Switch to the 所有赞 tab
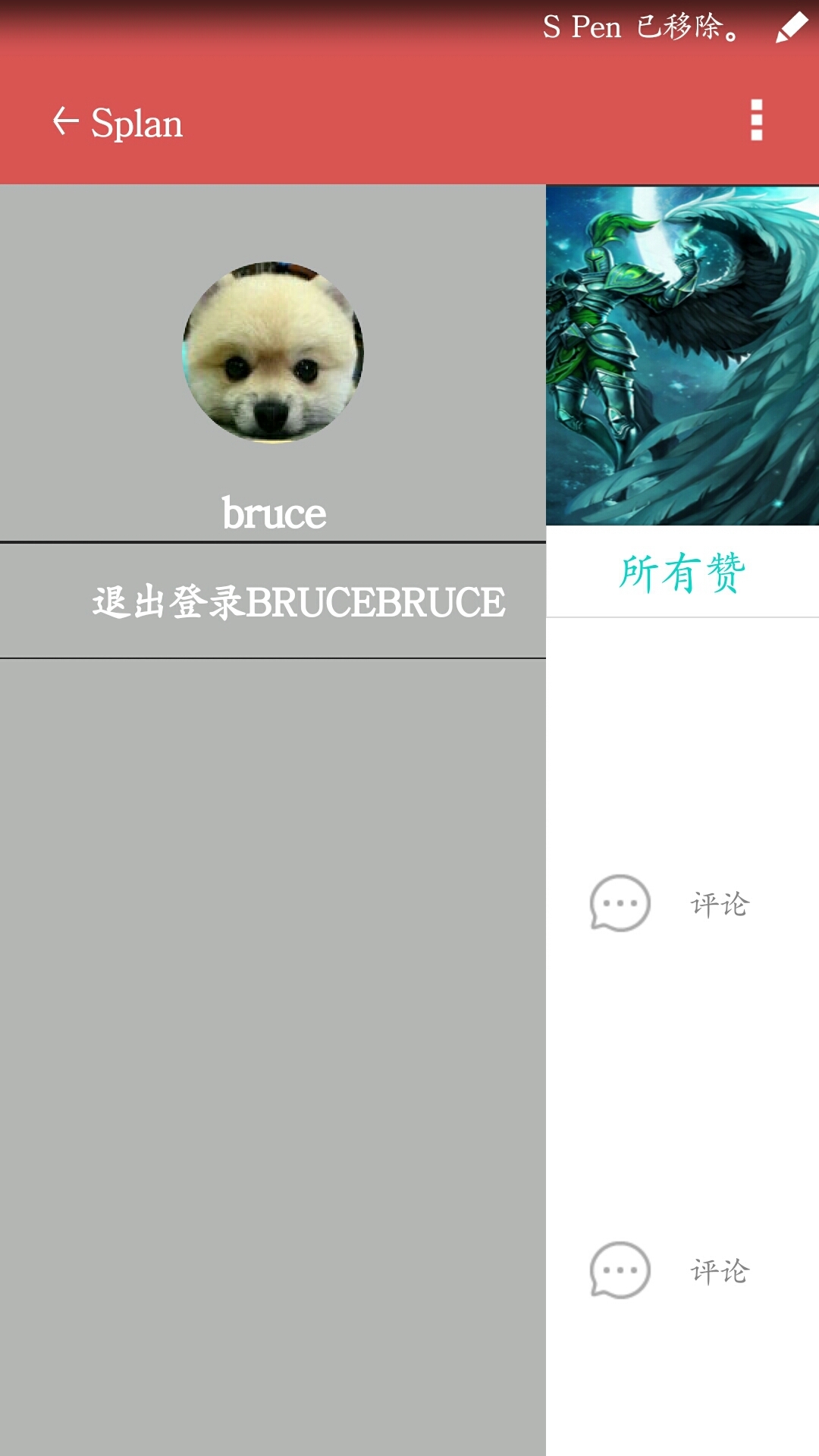Viewport: 819px width, 1456px height. point(682,573)
